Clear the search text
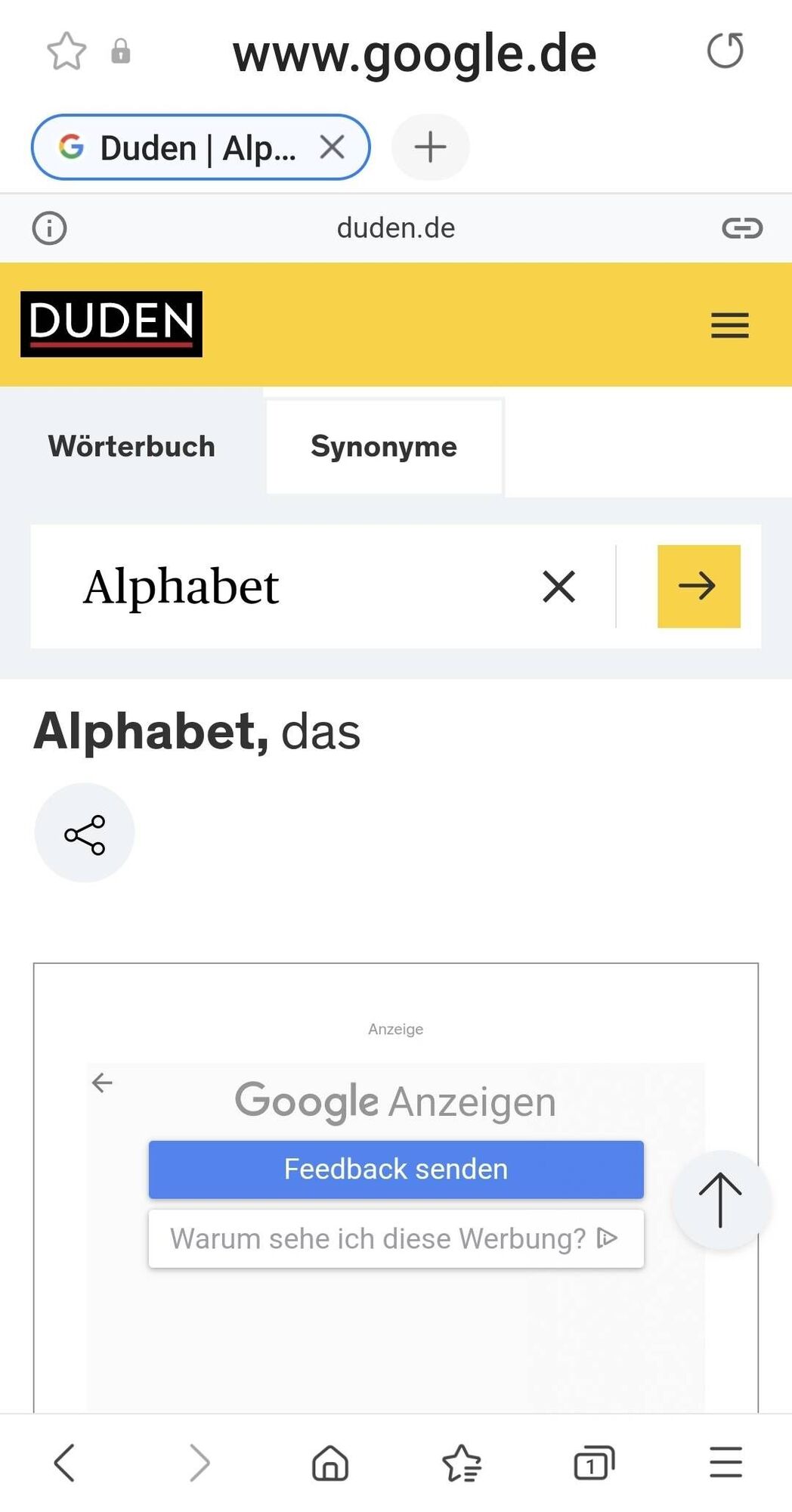 tap(559, 587)
